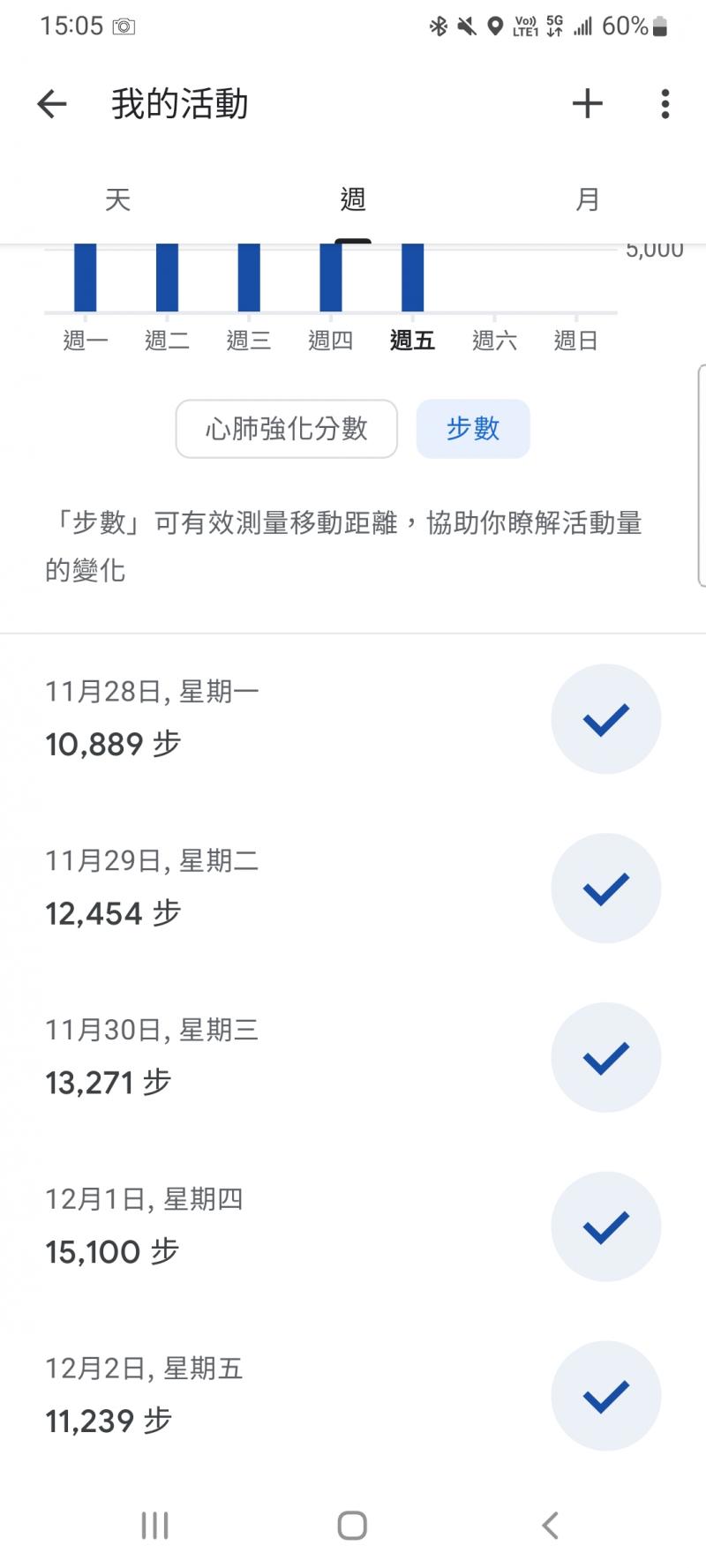Select the 週 tab
The height and width of the screenshot is (1568, 706).
tap(353, 199)
